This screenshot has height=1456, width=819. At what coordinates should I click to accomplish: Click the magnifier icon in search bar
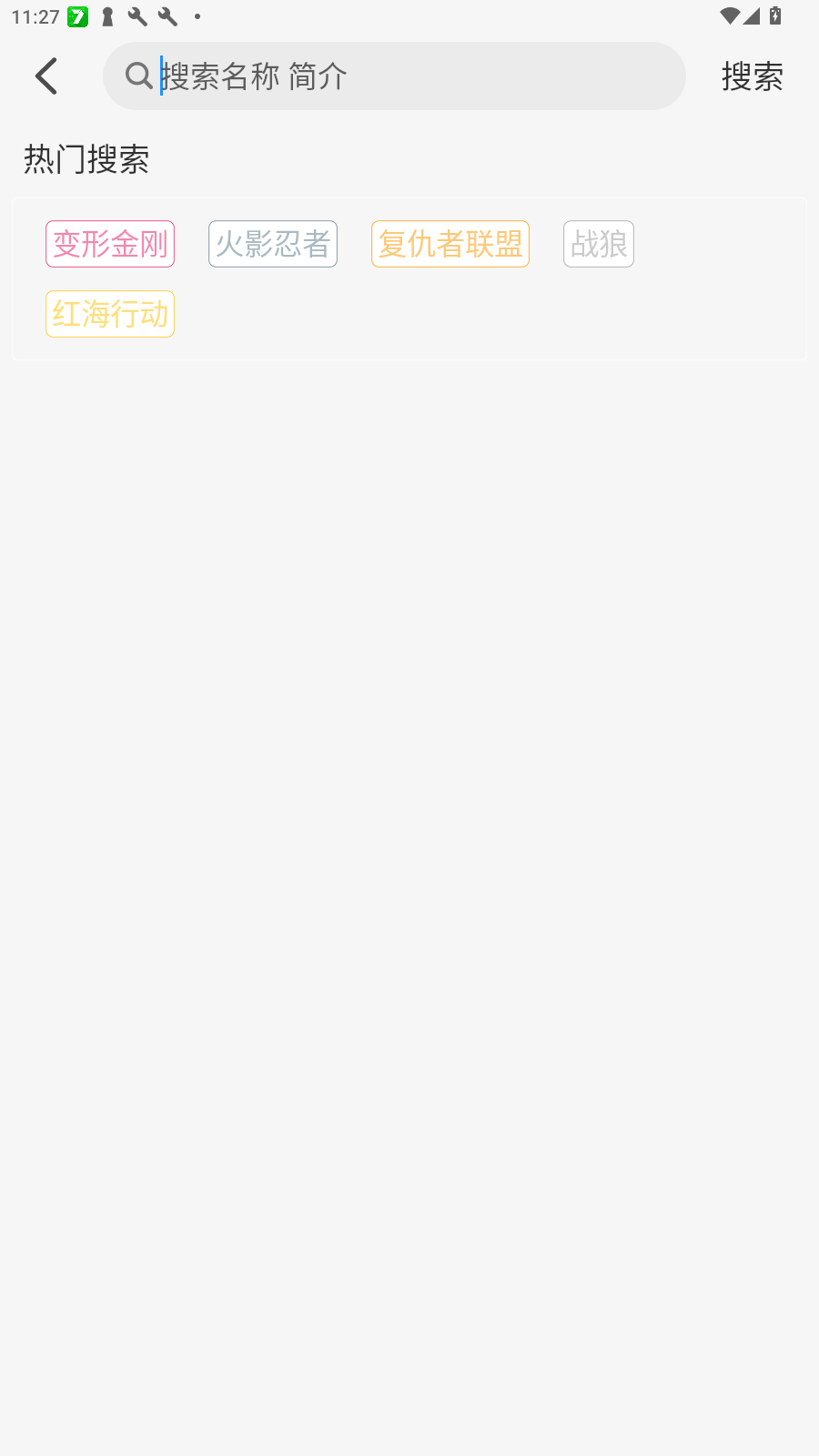138,76
